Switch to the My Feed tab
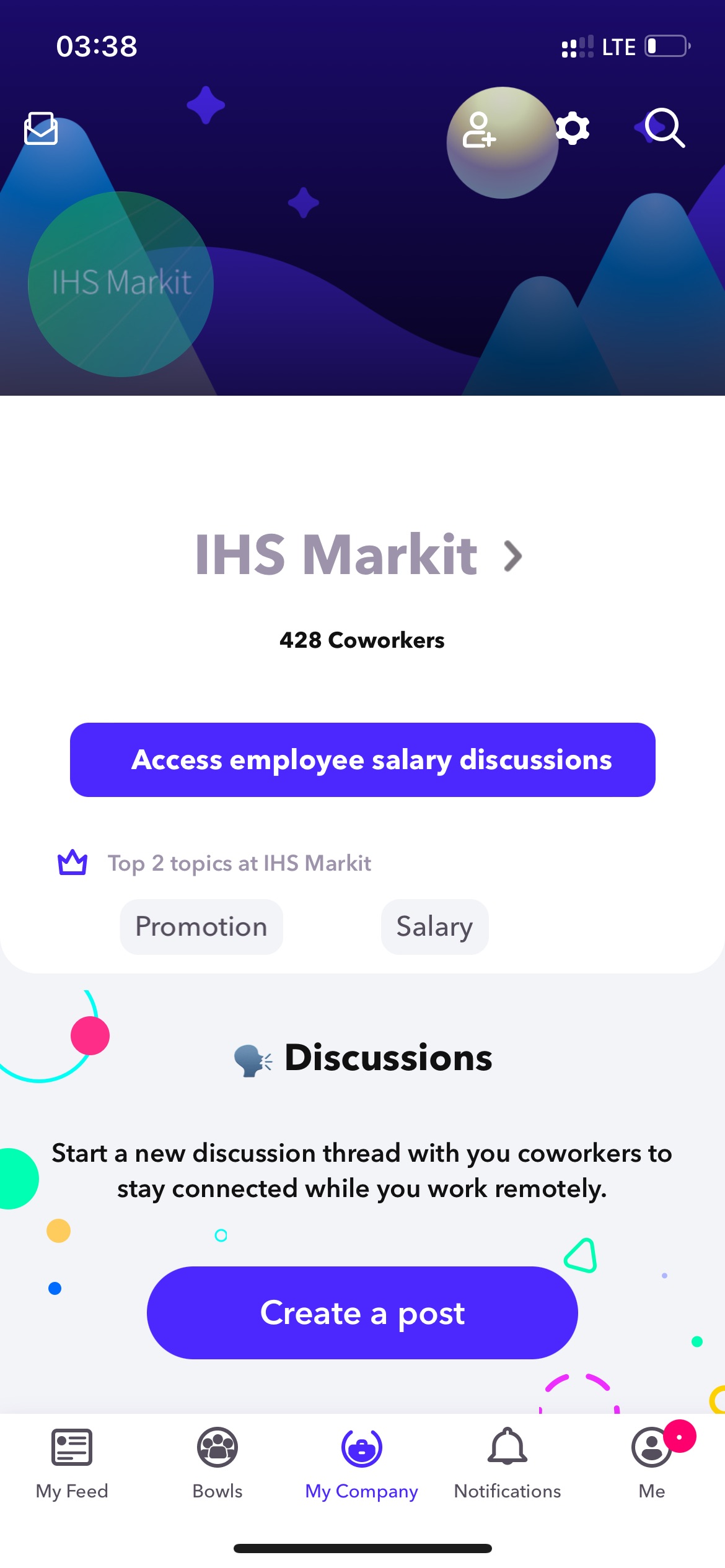This screenshot has height=1568, width=725. pos(72,1463)
